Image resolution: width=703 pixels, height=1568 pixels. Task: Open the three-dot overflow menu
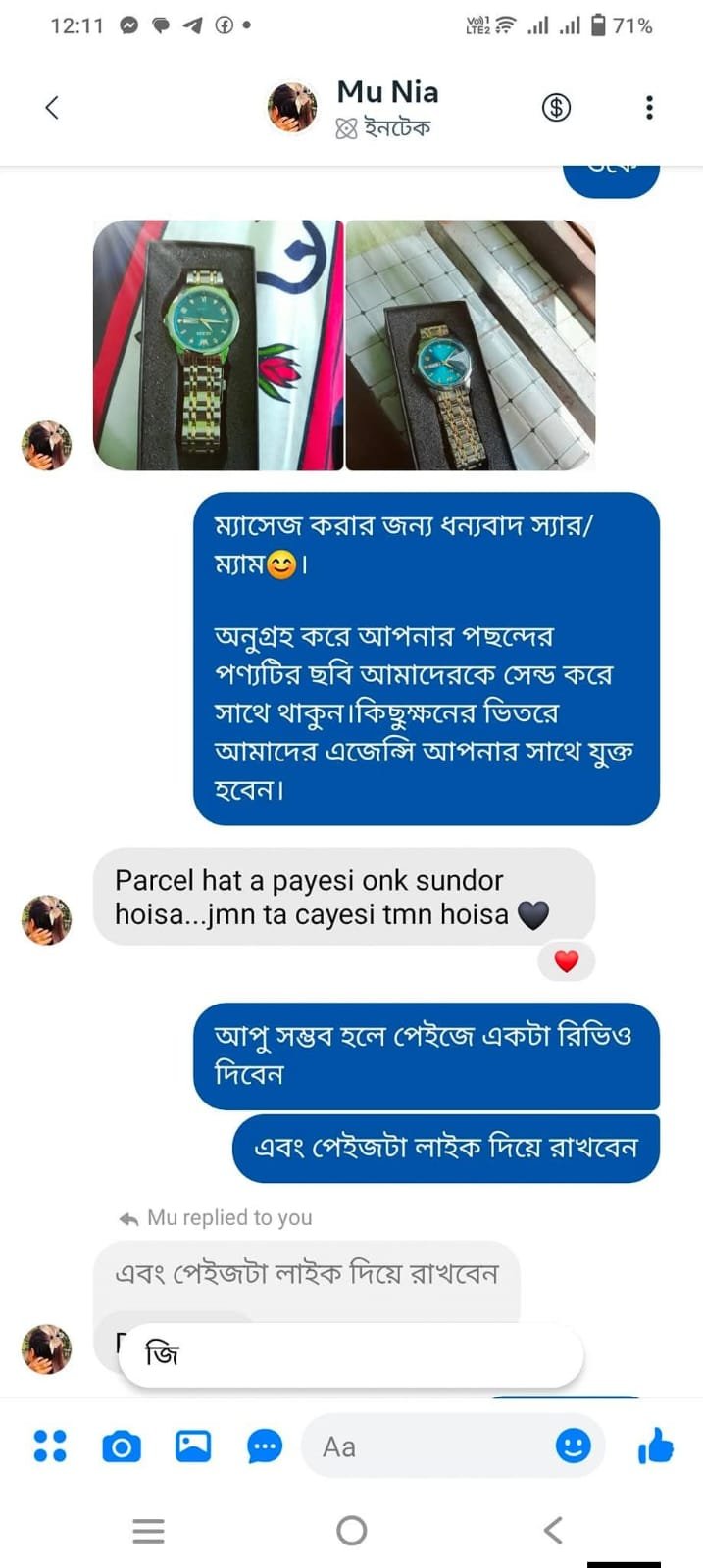click(x=649, y=107)
